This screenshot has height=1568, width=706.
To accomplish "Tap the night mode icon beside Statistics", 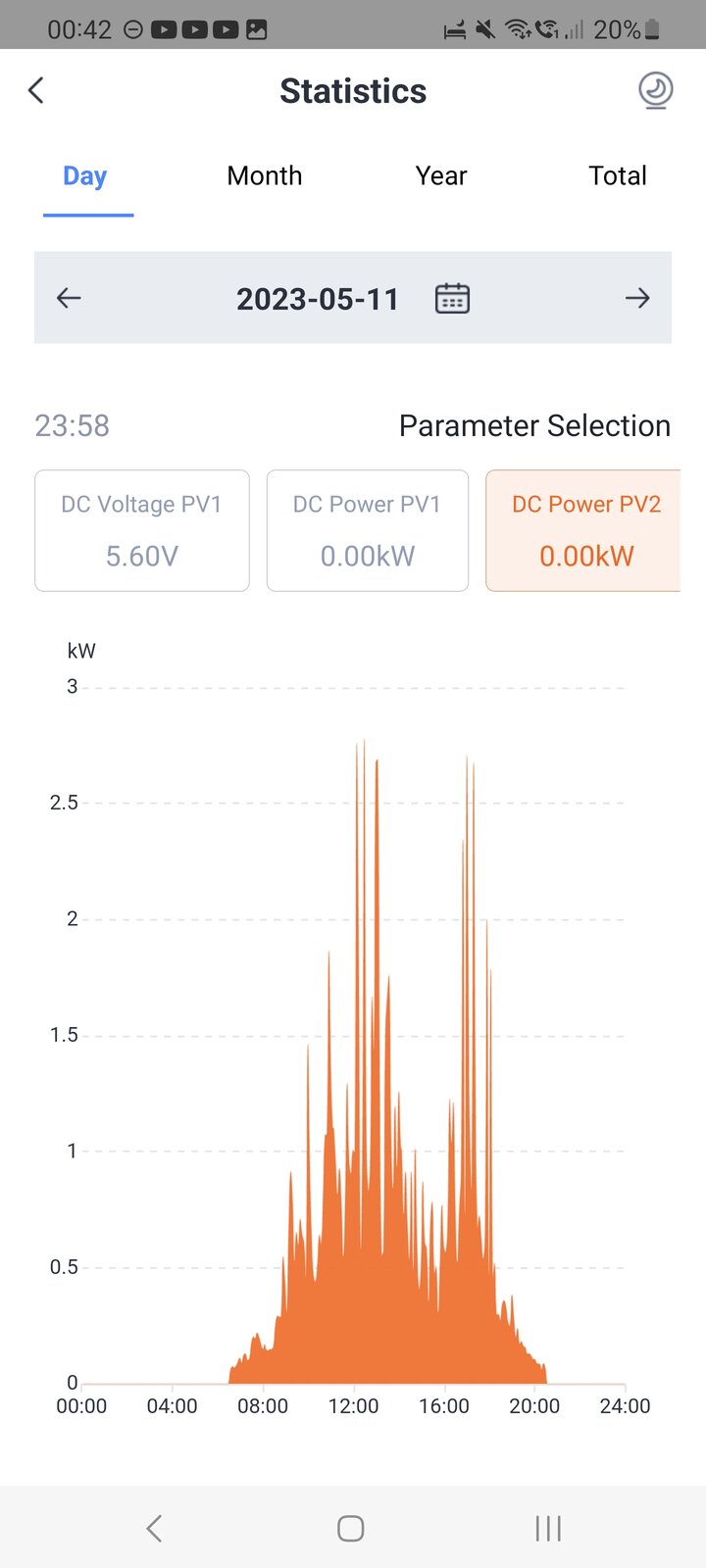I will point(655,91).
